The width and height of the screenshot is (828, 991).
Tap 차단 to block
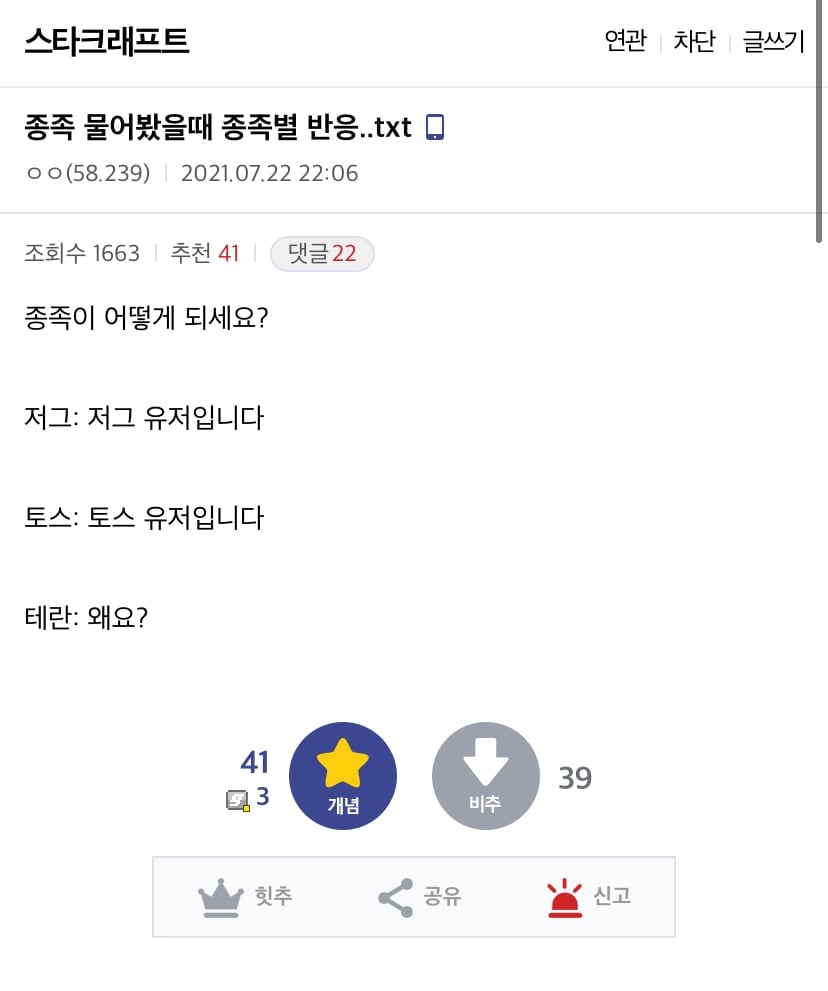[694, 42]
